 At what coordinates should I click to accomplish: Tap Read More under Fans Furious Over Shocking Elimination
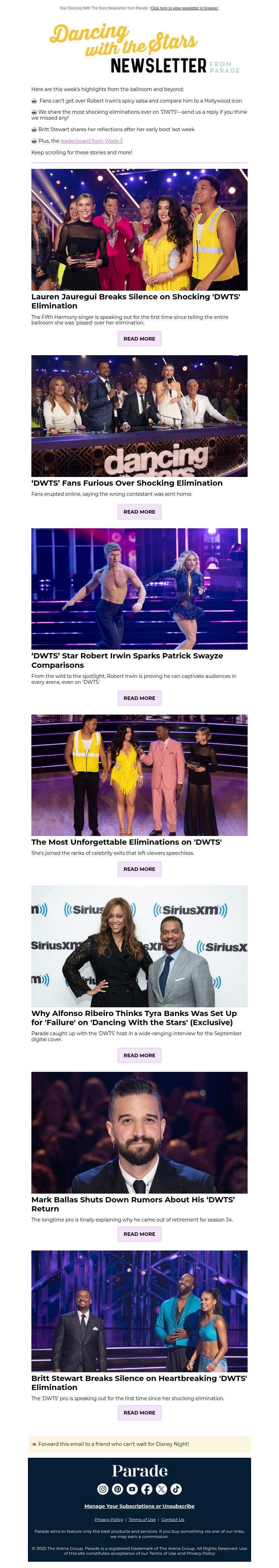click(139, 511)
